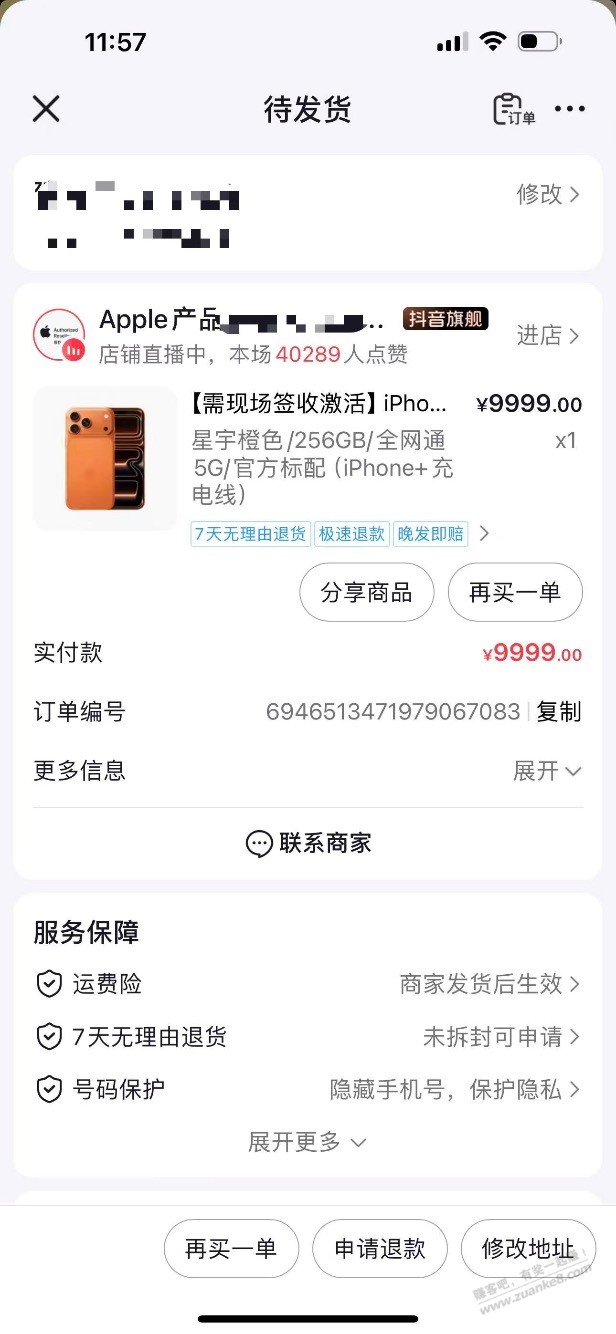Viewport: 616px width, 1334px height.
Task: Request a refund with 申请退款
Action: [x=380, y=1249]
